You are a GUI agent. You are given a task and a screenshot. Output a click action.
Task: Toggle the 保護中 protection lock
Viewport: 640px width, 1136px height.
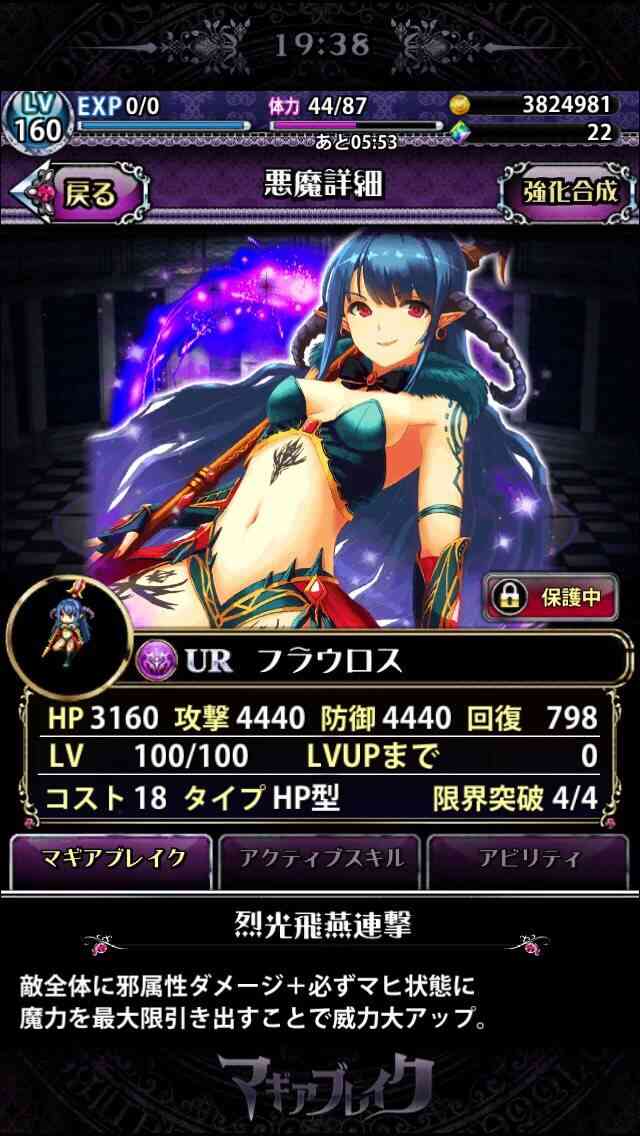pyautogui.click(x=551, y=597)
